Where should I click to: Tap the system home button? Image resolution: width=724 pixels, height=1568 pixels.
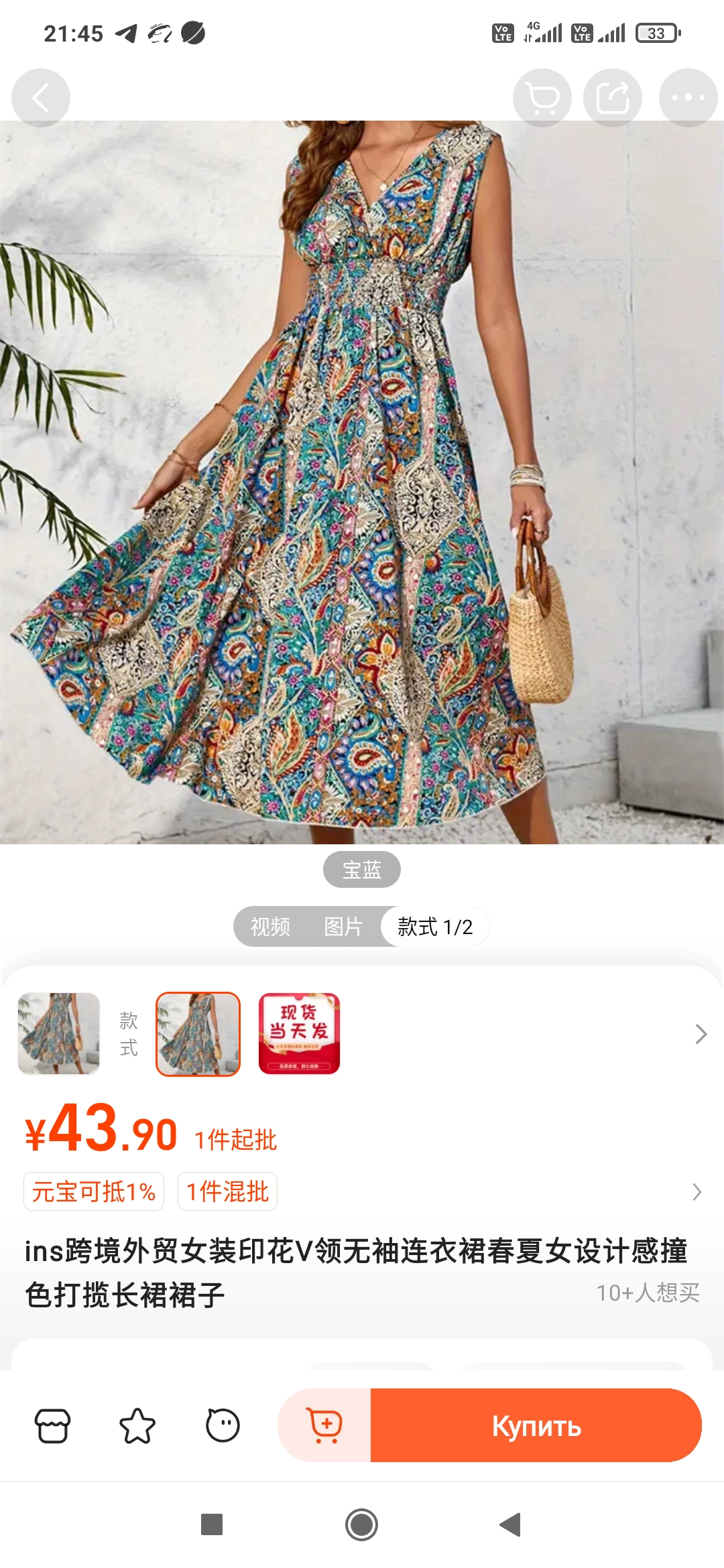pyautogui.click(x=361, y=1524)
